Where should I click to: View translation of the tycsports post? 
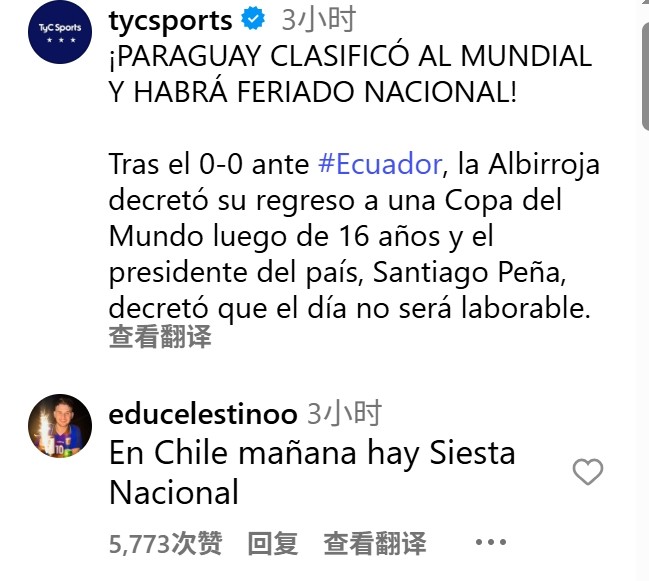pyautogui.click(x=160, y=338)
